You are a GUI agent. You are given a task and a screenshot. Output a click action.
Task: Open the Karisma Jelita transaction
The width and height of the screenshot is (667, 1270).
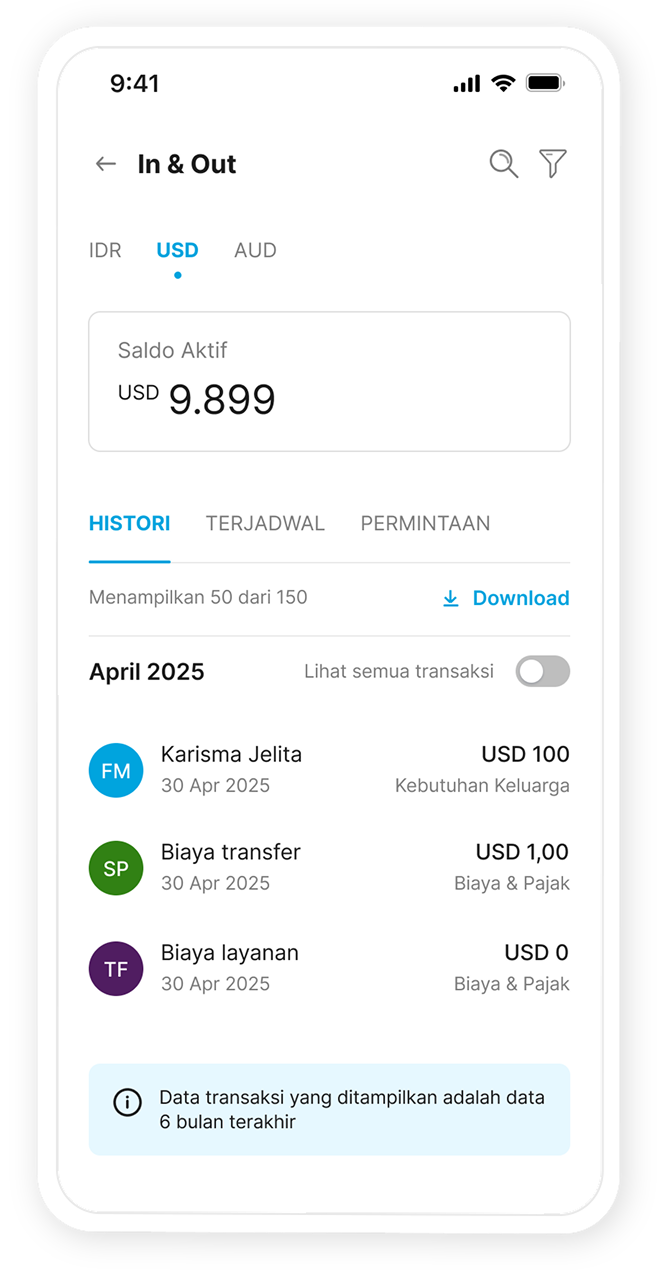pyautogui.click(x=329, y=769)
